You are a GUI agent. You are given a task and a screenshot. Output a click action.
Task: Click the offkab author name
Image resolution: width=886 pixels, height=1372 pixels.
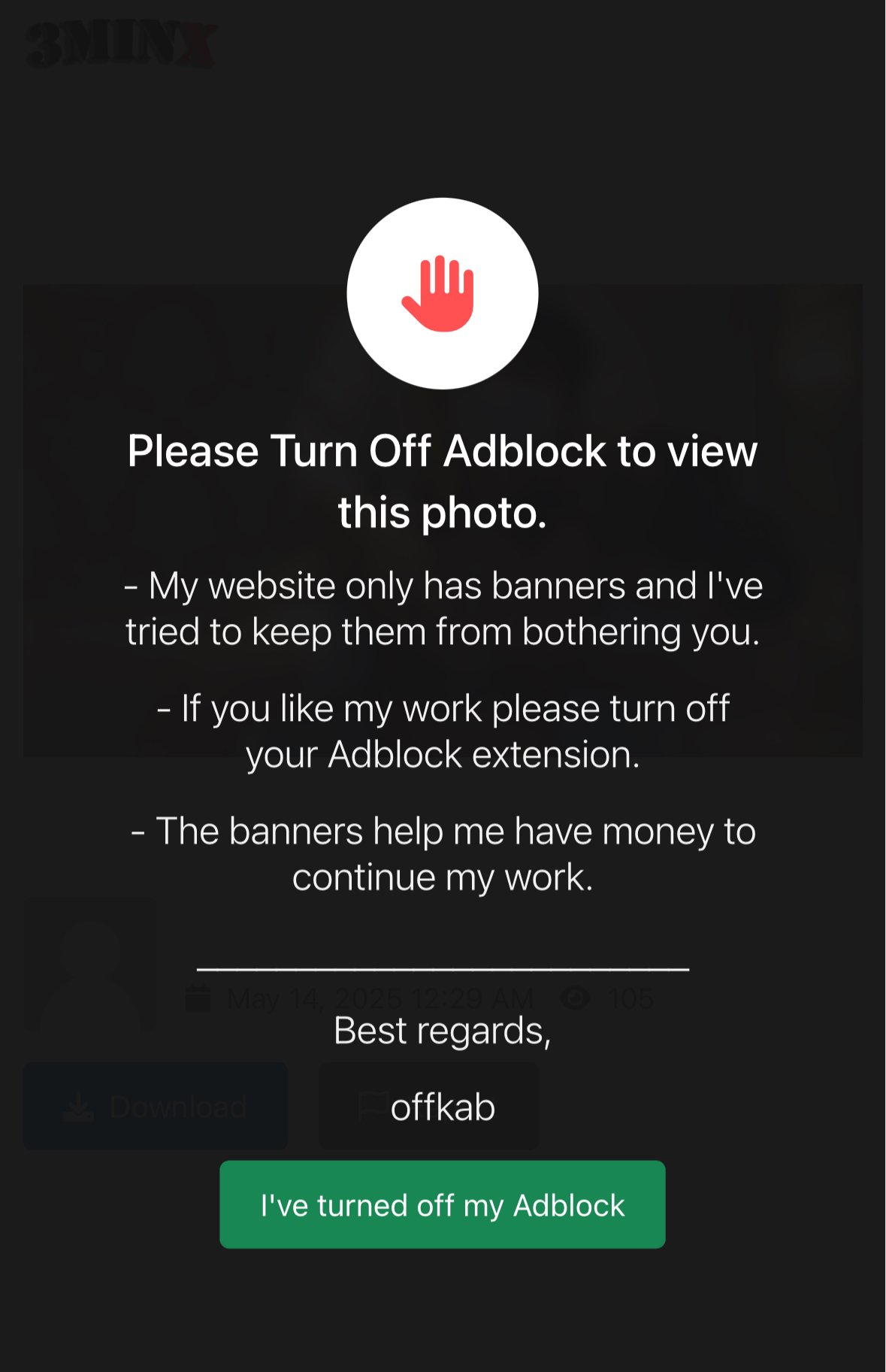click(442, 1104)
